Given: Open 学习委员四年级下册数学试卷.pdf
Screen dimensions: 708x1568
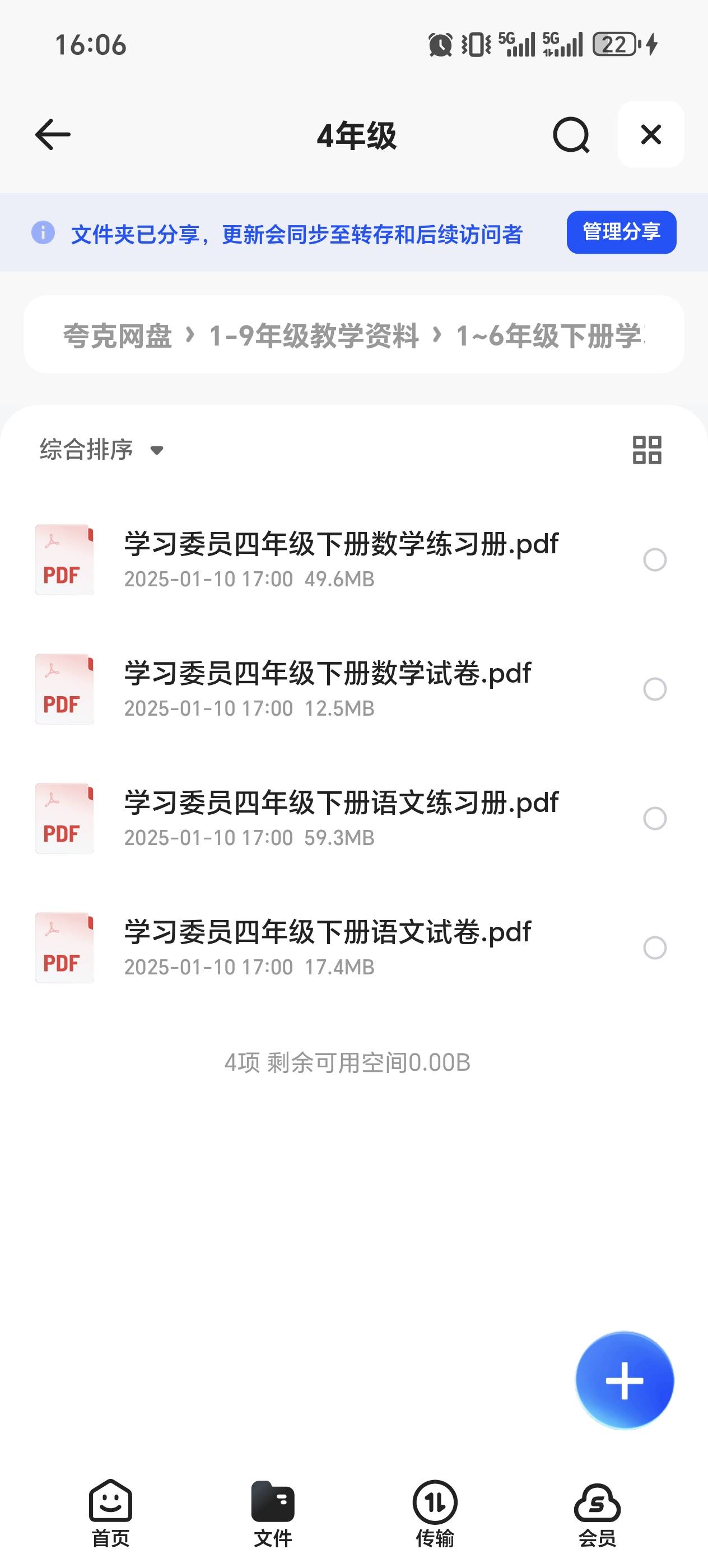Looking at the screenshot, I should tap(341, 688).
